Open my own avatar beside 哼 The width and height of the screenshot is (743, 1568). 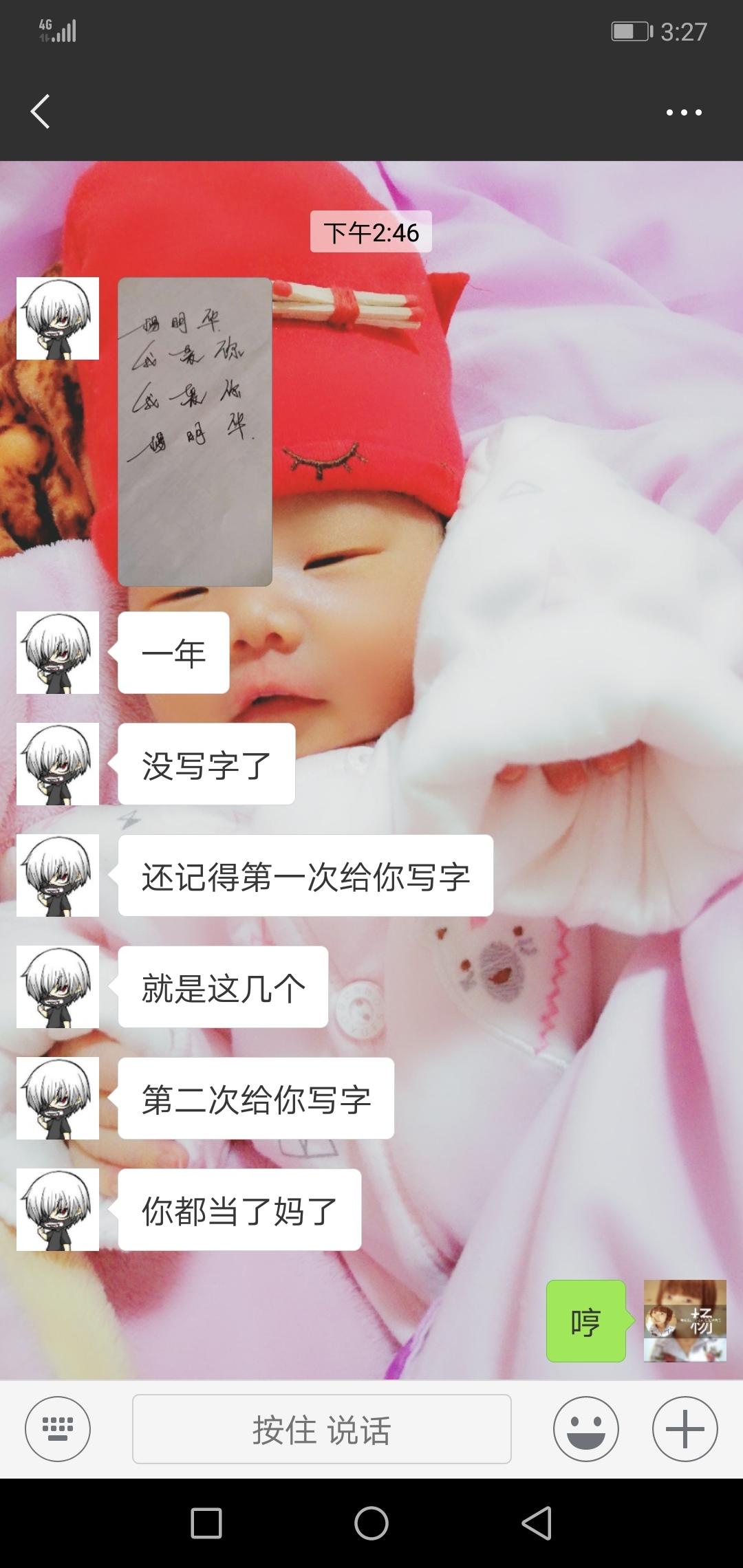(x=685, y=1320)
